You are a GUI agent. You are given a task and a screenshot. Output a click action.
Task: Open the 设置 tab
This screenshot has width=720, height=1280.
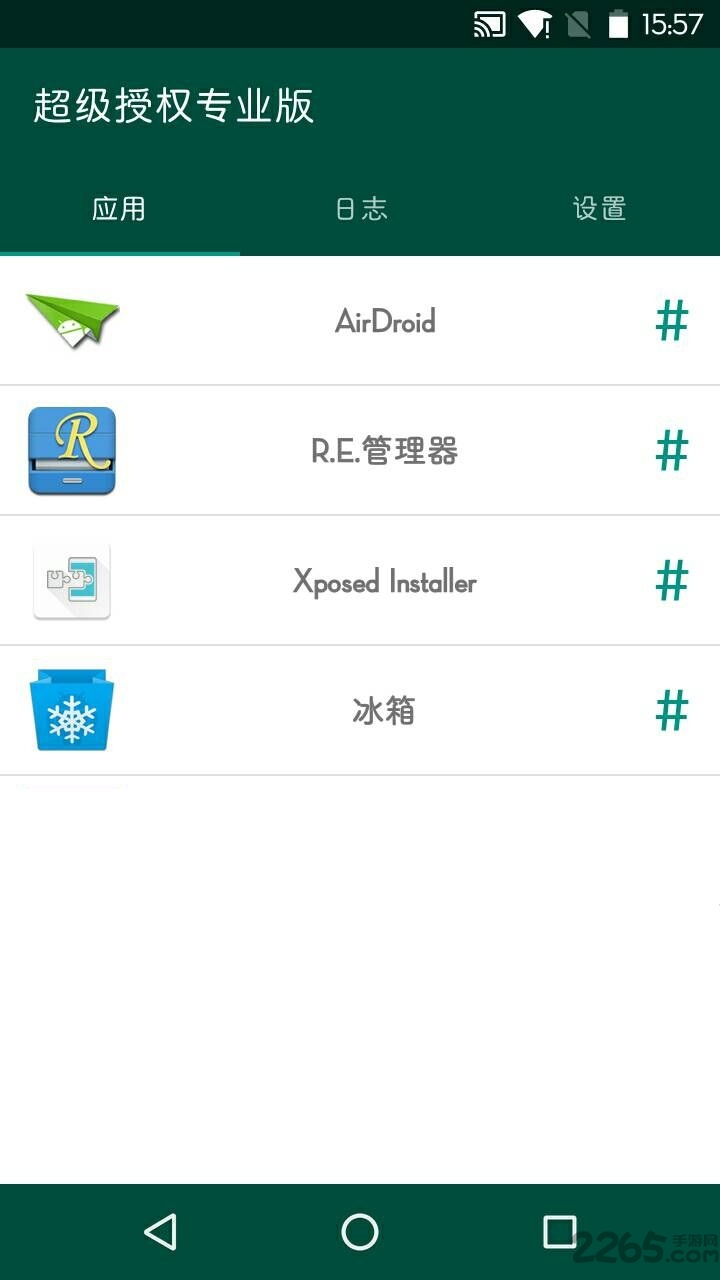coord(601,209)
